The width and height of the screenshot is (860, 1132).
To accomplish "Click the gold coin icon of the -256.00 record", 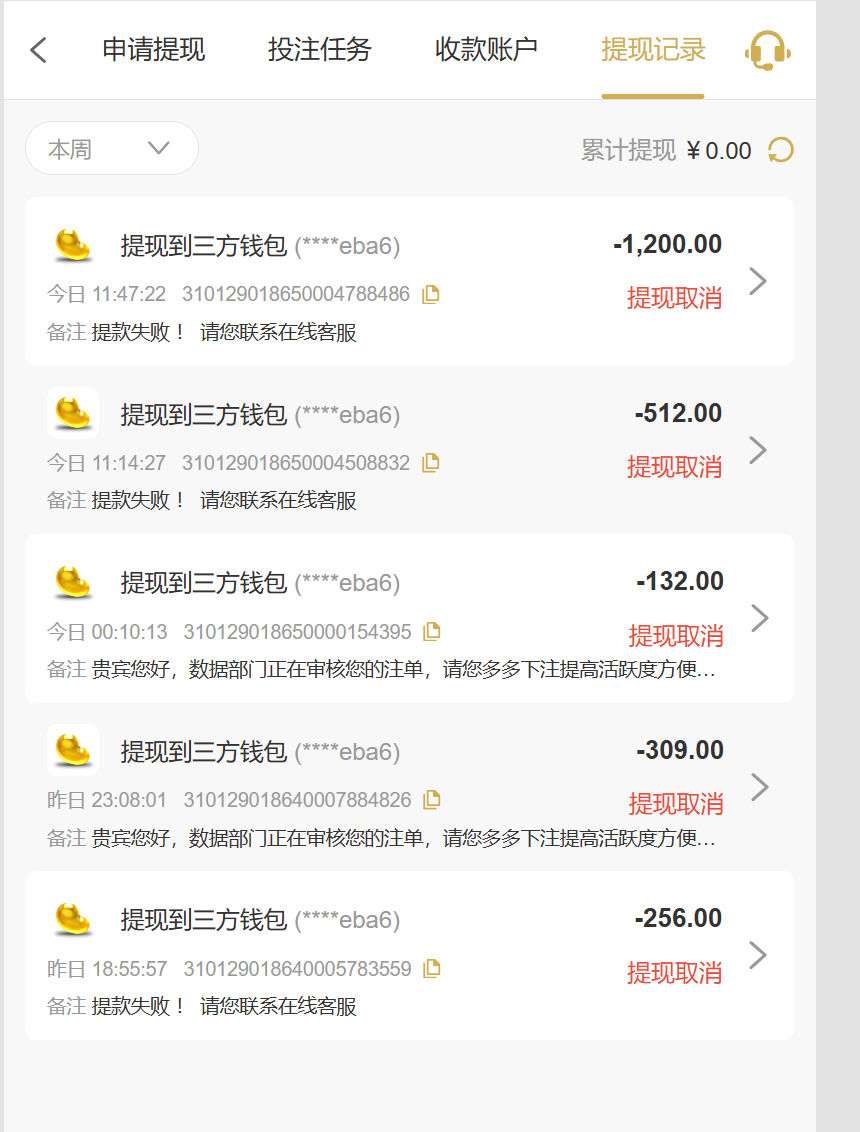I will click(x=72, y=918).
